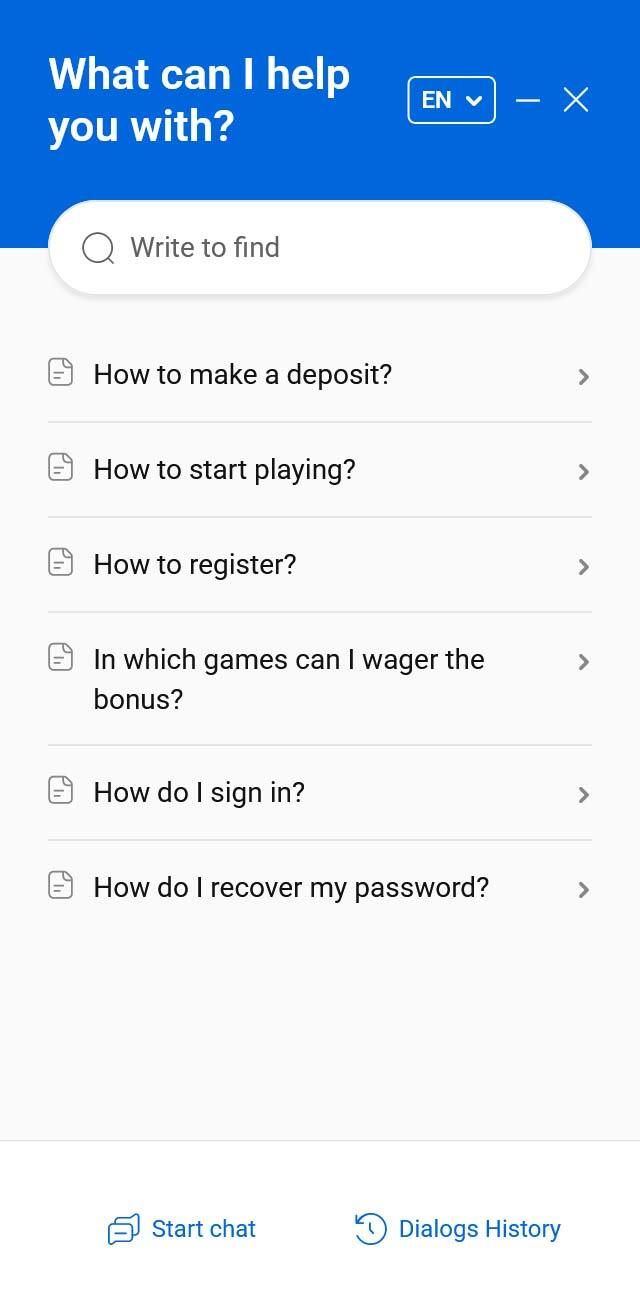Start chat with support

pyautogui.click(x=182, y=1229)
